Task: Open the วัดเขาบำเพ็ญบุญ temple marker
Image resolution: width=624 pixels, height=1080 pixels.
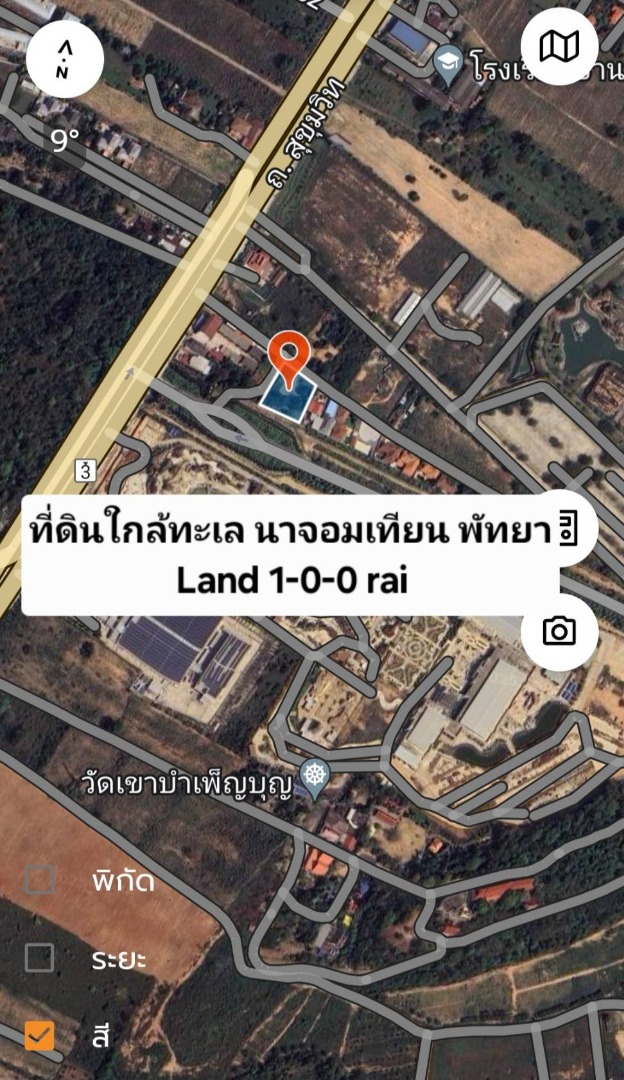Action: pos(316,779)
